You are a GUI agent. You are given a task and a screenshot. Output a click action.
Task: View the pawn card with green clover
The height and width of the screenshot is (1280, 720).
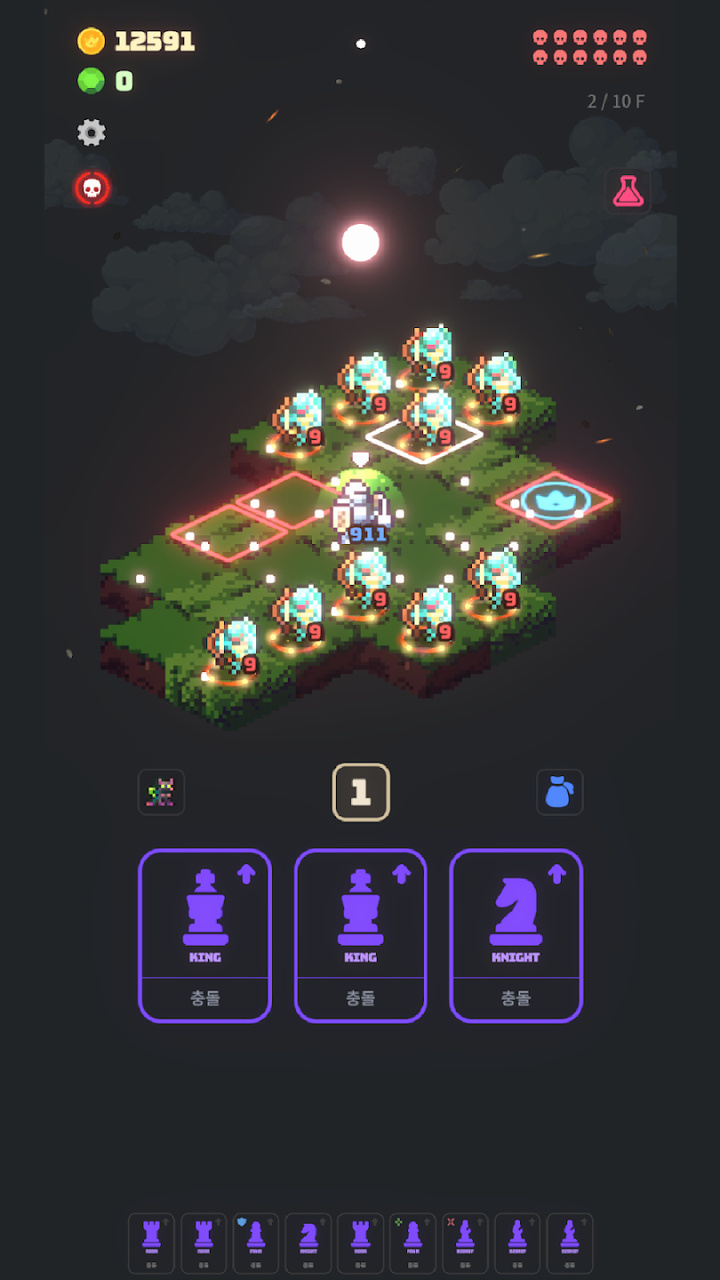click(x=413, y=1243)
